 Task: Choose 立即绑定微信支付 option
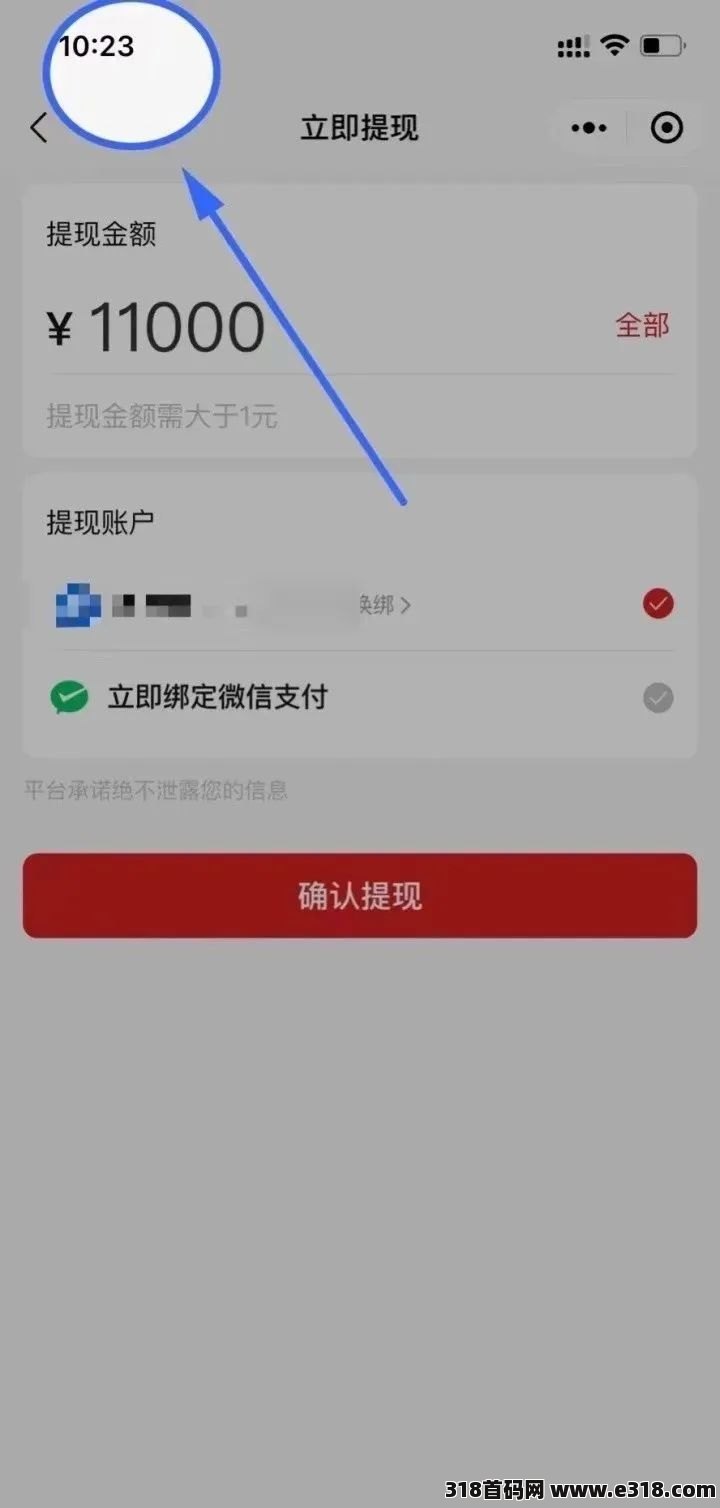tap(360, 697)
